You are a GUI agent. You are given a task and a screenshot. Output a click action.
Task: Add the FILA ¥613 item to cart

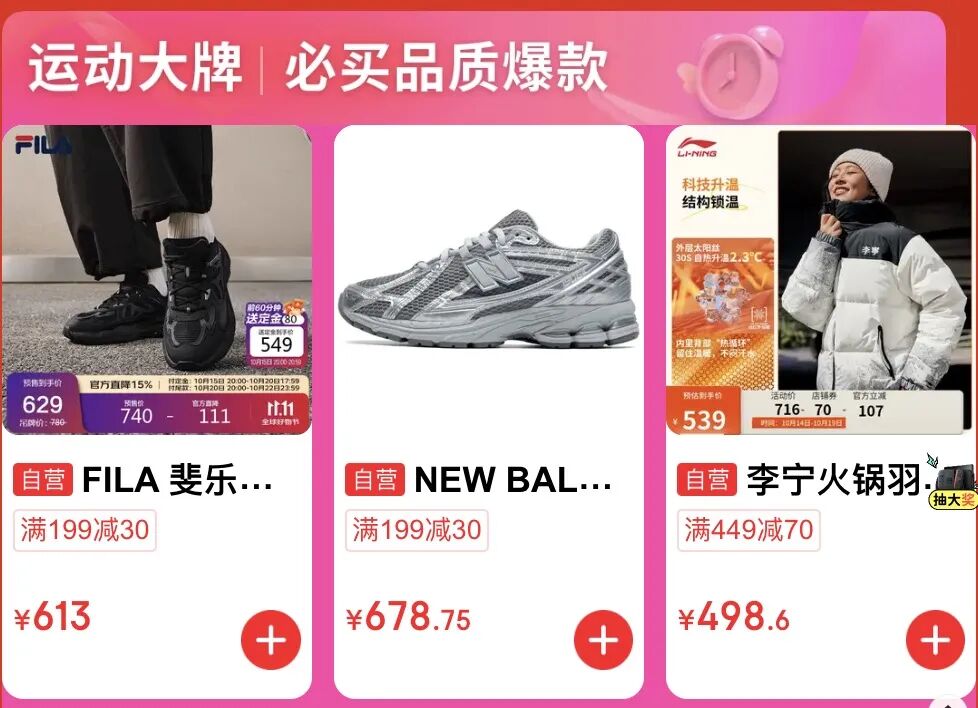(271, 640)
